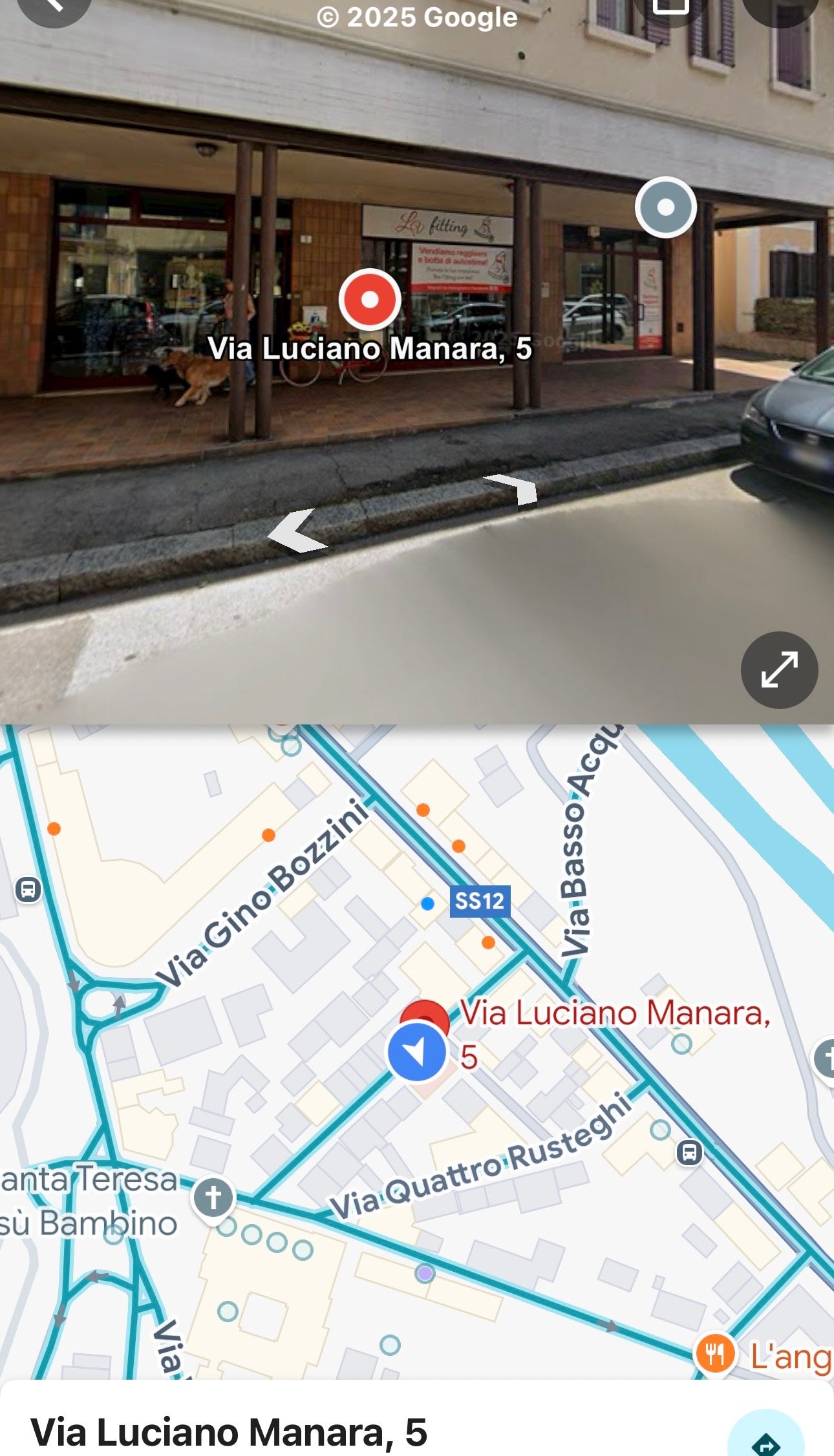834x1456 pixels.
Task: Expand Street View to full screen
Action: (x=779, y=670)
